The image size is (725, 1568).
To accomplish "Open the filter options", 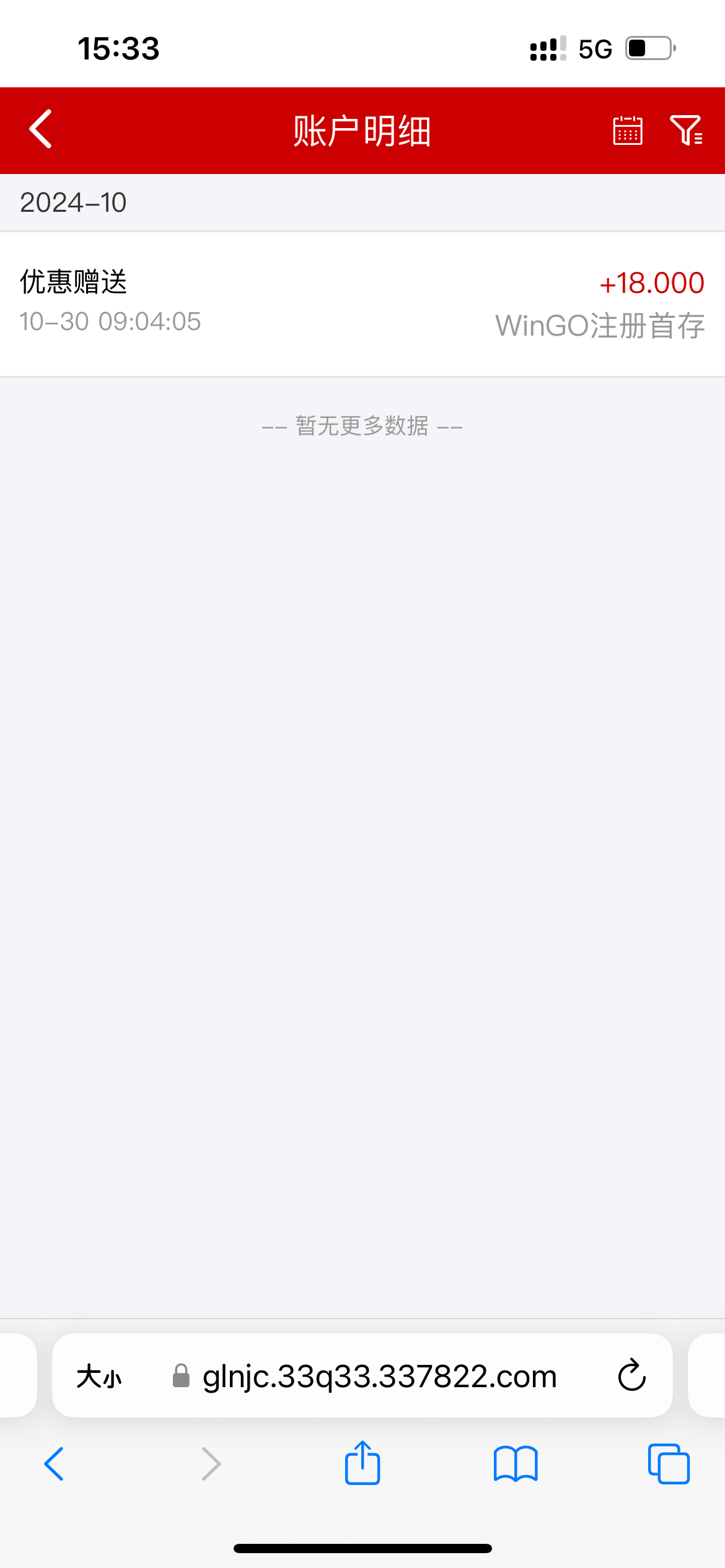I will (x=685, y=130).
